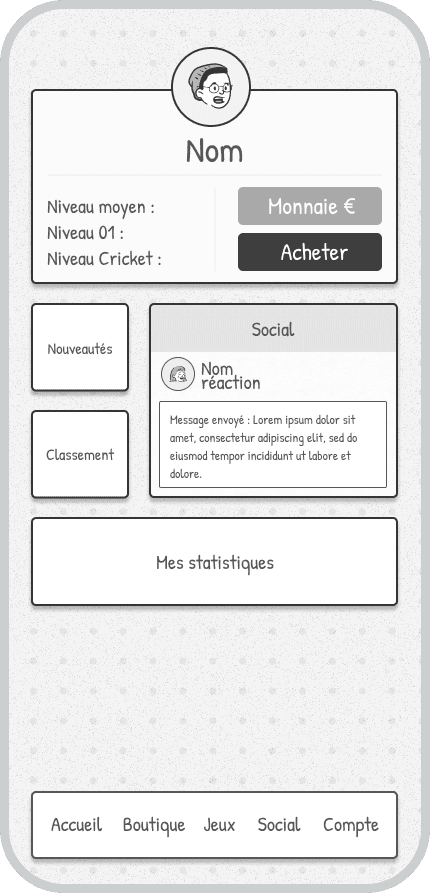
Task: Open the Social feed card header
Action: coord(273,329)
